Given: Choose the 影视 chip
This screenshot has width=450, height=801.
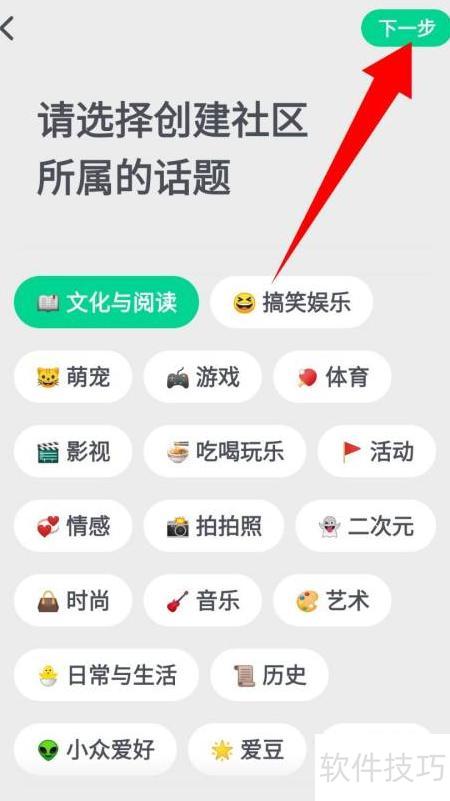Looking at the screenshot, I should coord(73,452).
